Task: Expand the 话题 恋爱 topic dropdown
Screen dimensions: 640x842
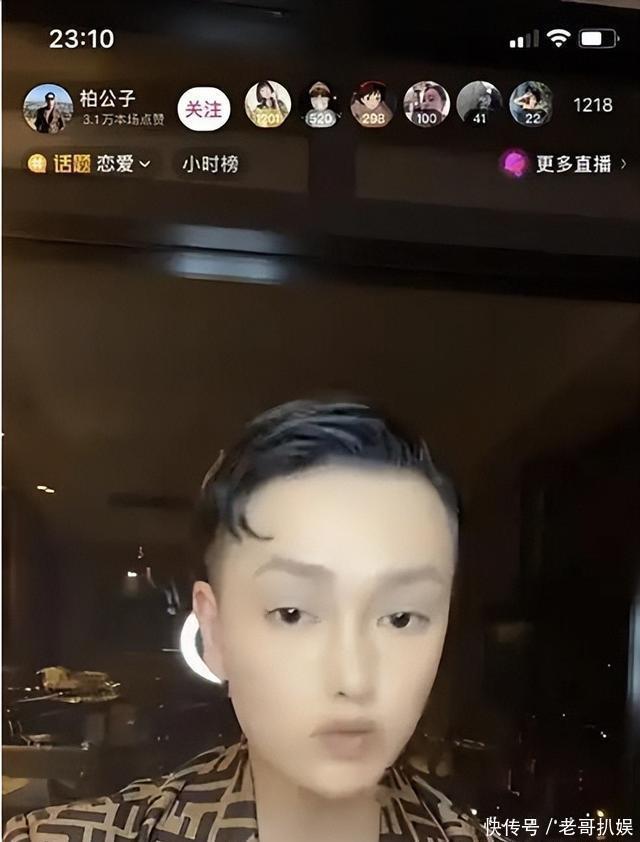Action: coord(90,163)
